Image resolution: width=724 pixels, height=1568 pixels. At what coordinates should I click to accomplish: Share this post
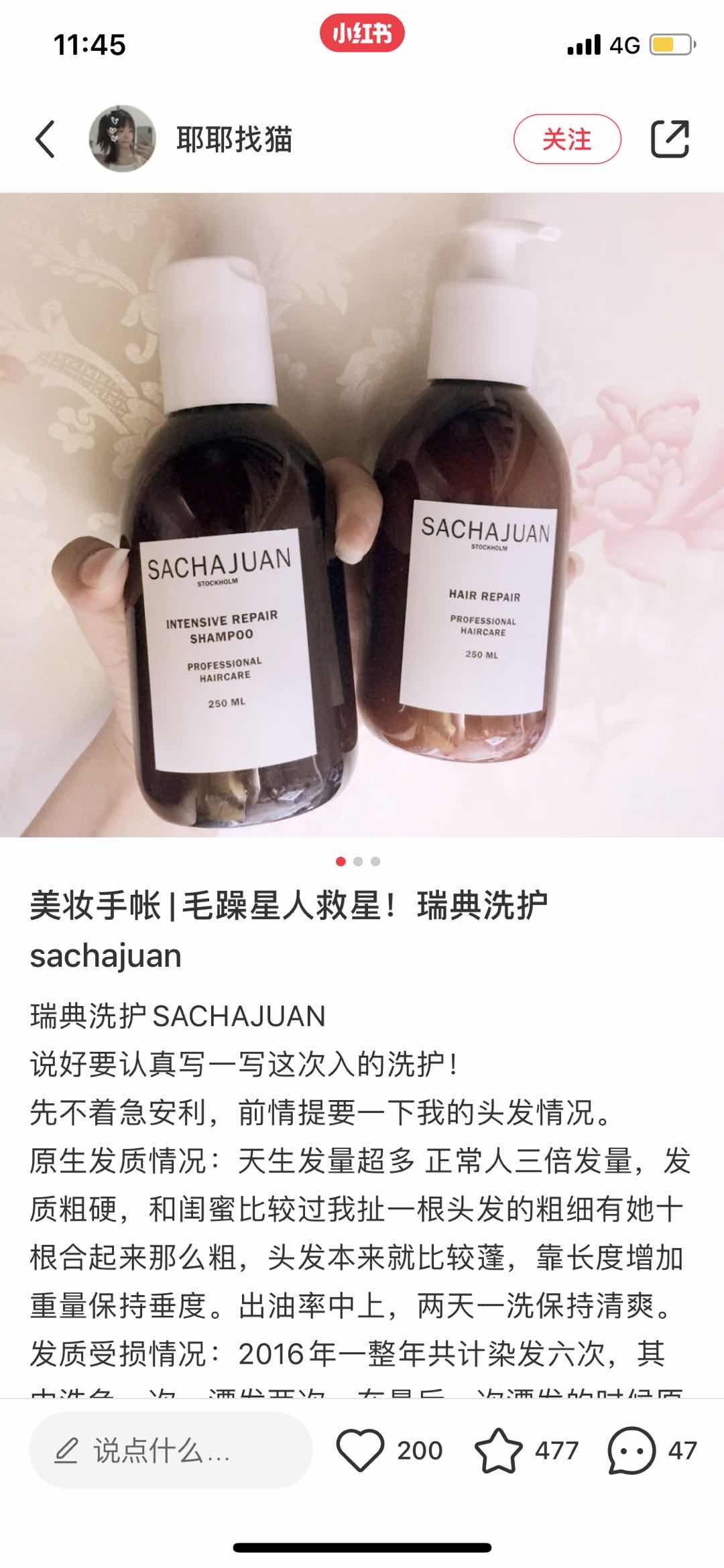670,139
